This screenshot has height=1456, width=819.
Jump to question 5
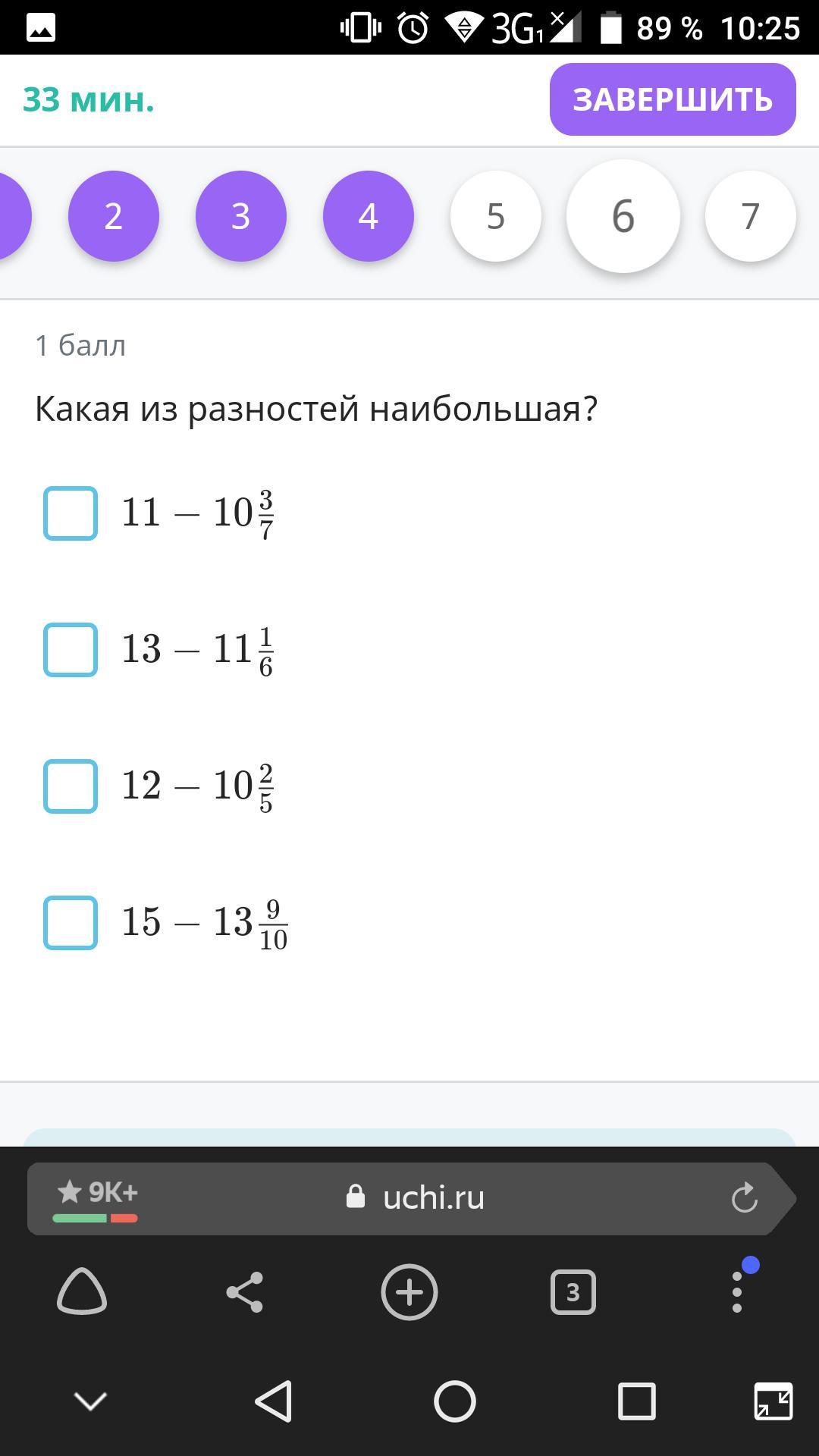click(x=496, y=216)
